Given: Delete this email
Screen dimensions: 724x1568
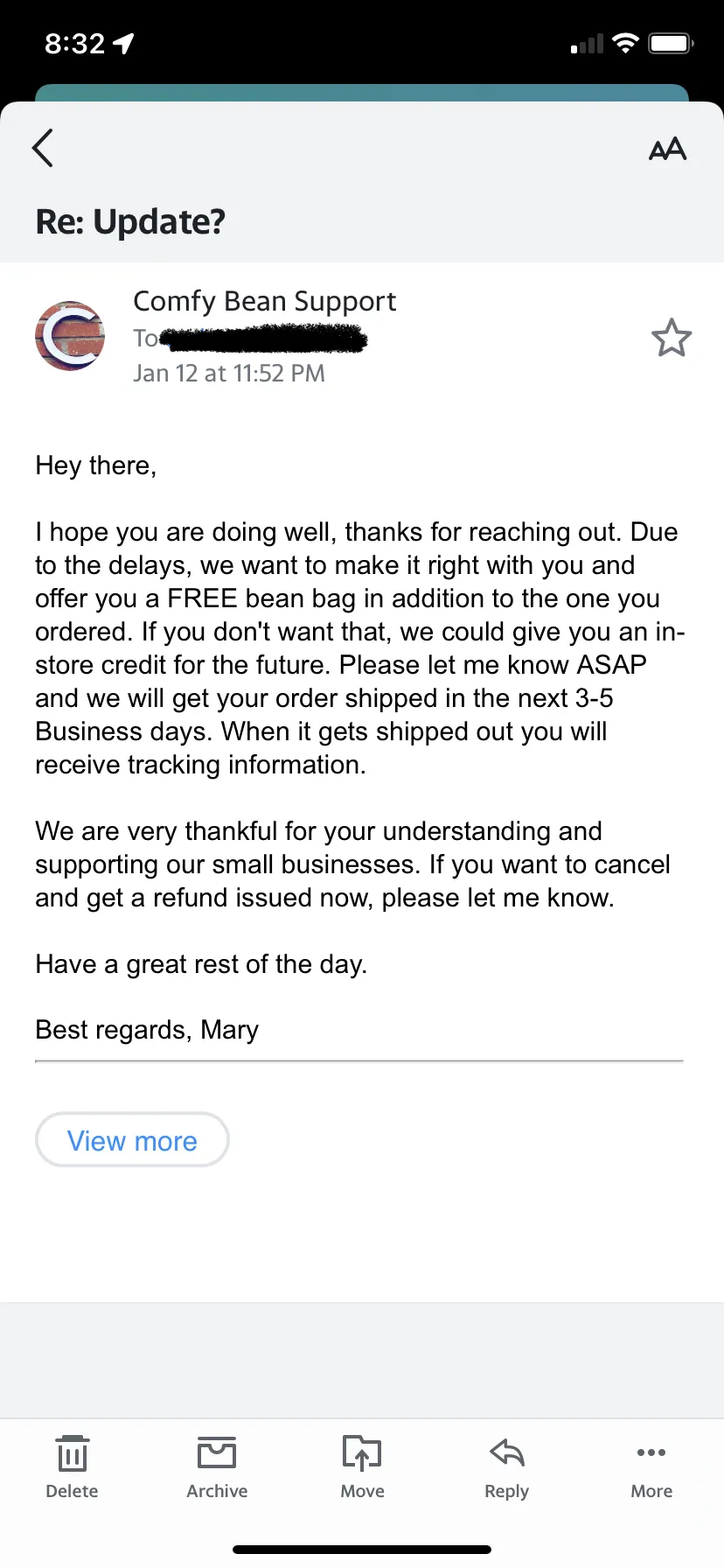Looking at the screenshot, I should click(x=72, y=1467).
